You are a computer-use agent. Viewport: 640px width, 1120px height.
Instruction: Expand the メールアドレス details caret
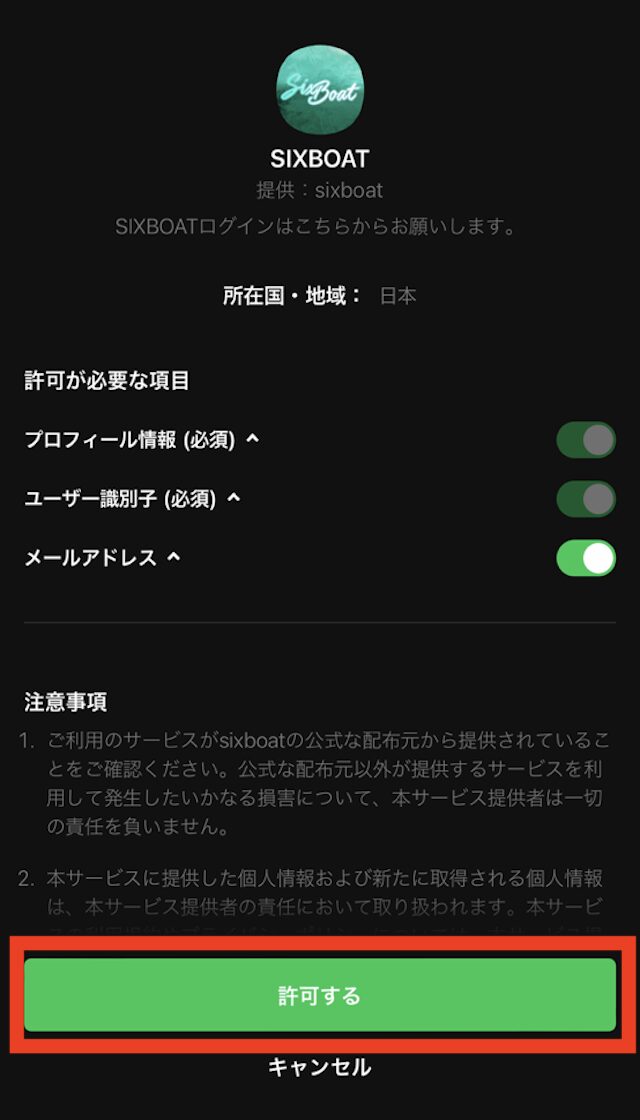tap(173, 556)
